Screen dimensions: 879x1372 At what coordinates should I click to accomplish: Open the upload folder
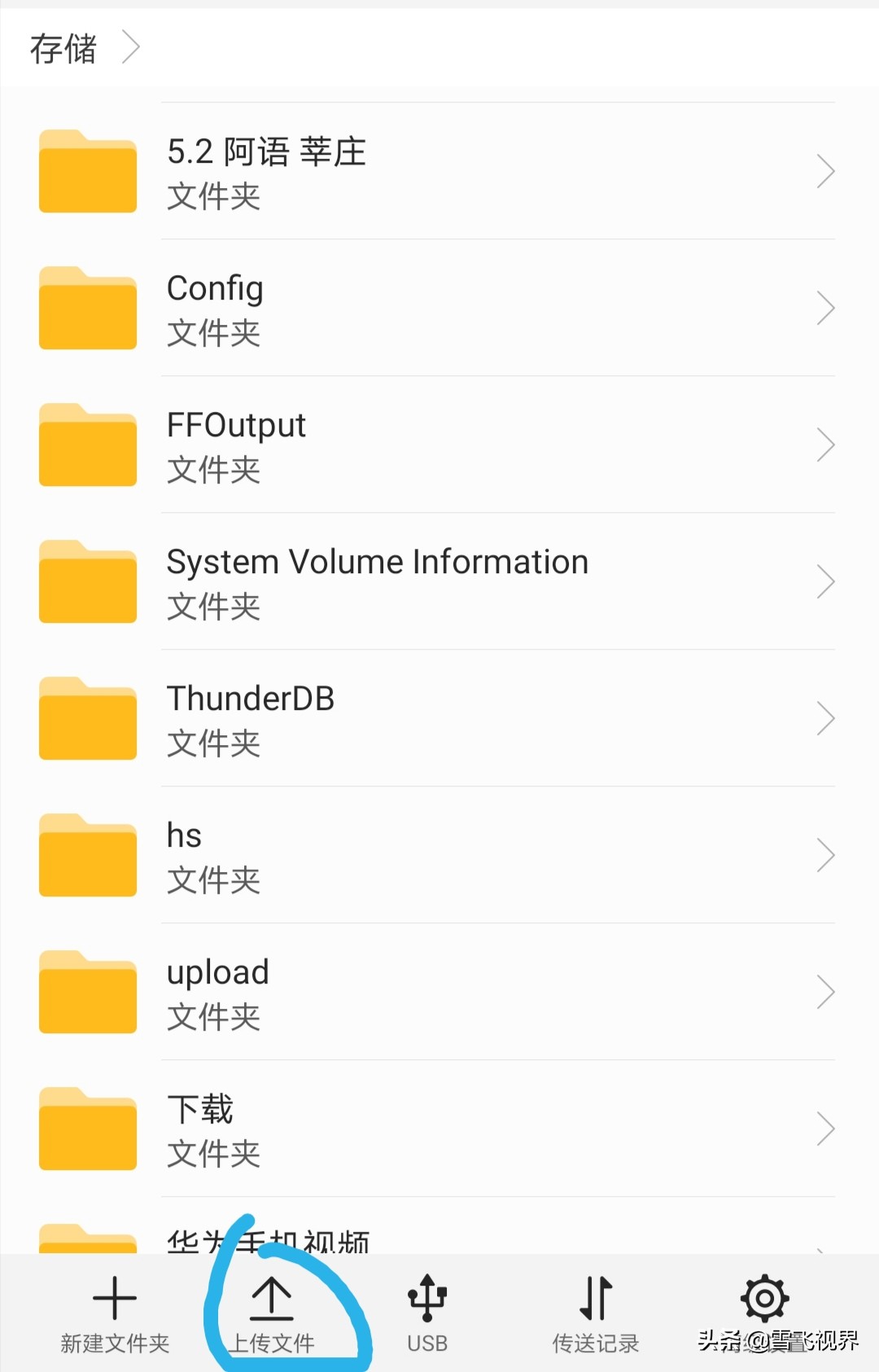click(439, 993)
